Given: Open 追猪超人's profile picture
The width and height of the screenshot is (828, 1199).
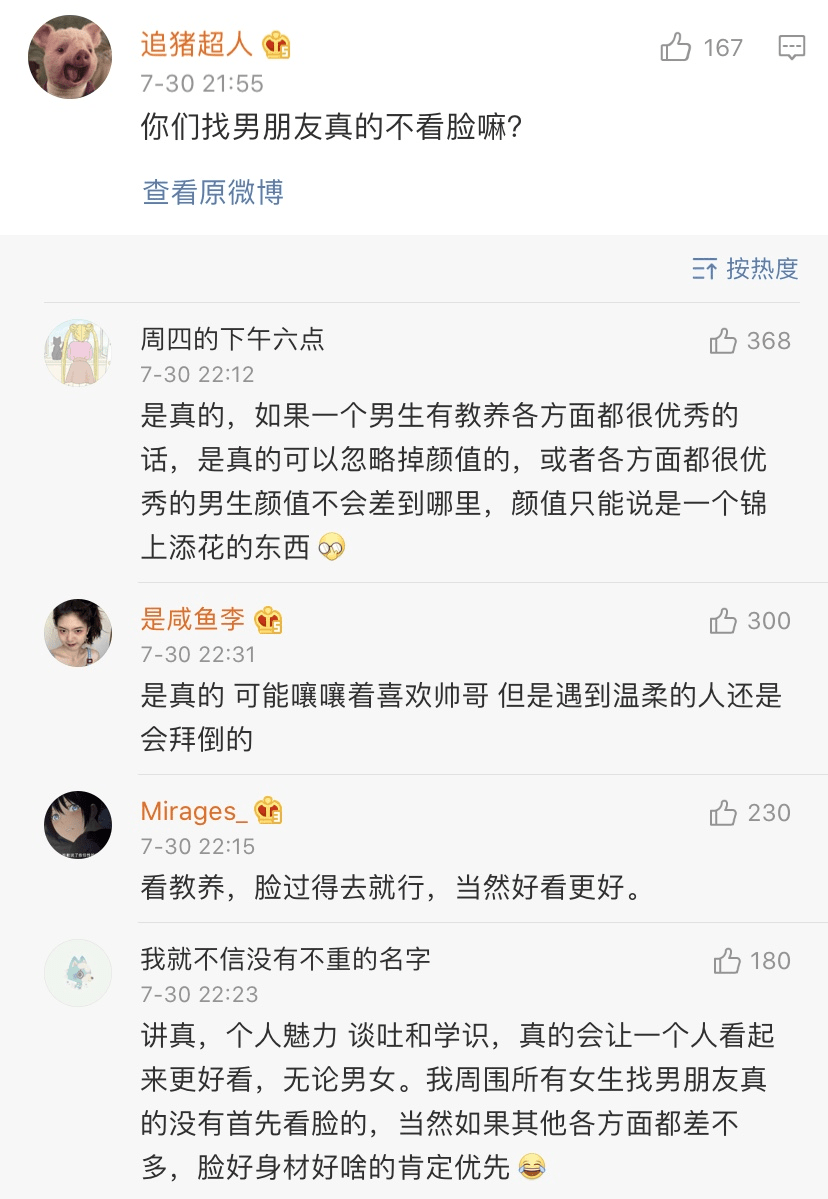Looking at the screenshot, I should [69, 57].
